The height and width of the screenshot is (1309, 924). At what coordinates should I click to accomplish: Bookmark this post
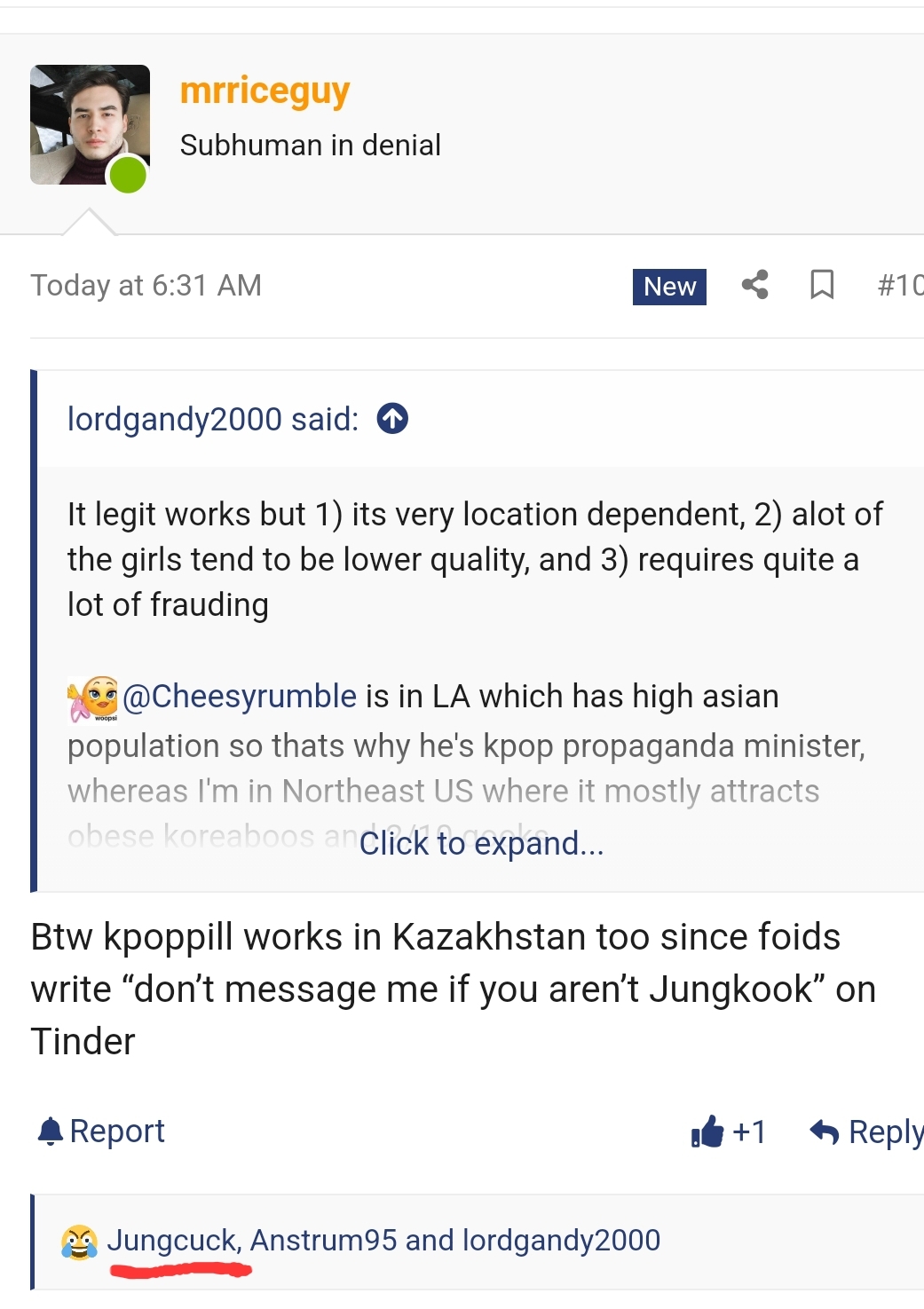[x=822, y=285]
